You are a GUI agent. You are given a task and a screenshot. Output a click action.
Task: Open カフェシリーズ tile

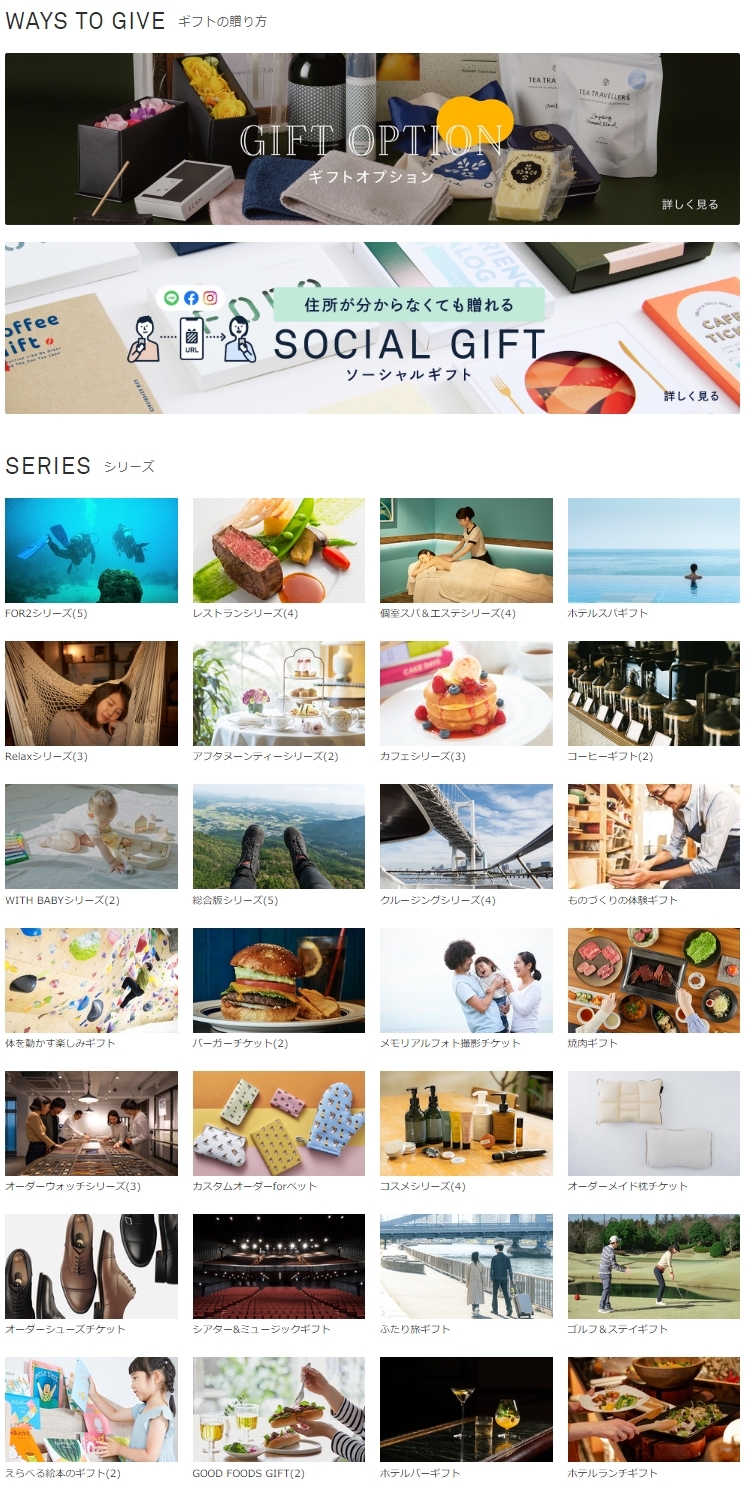pyautogui.click(x=466, y=693)
